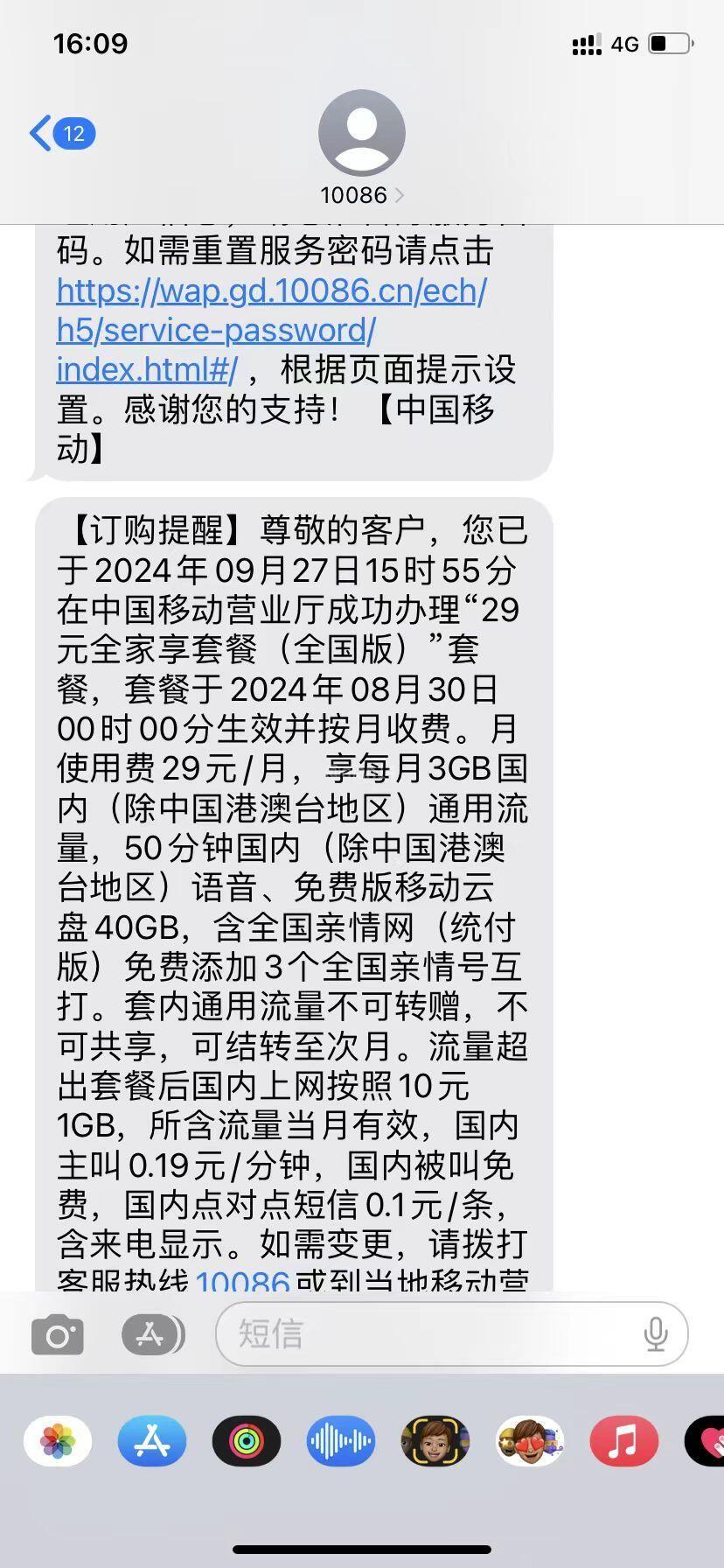The width and height of the screenshot is (724, 1568).
Task: Open the camera to attach a photo
Action: point(58,1335)
